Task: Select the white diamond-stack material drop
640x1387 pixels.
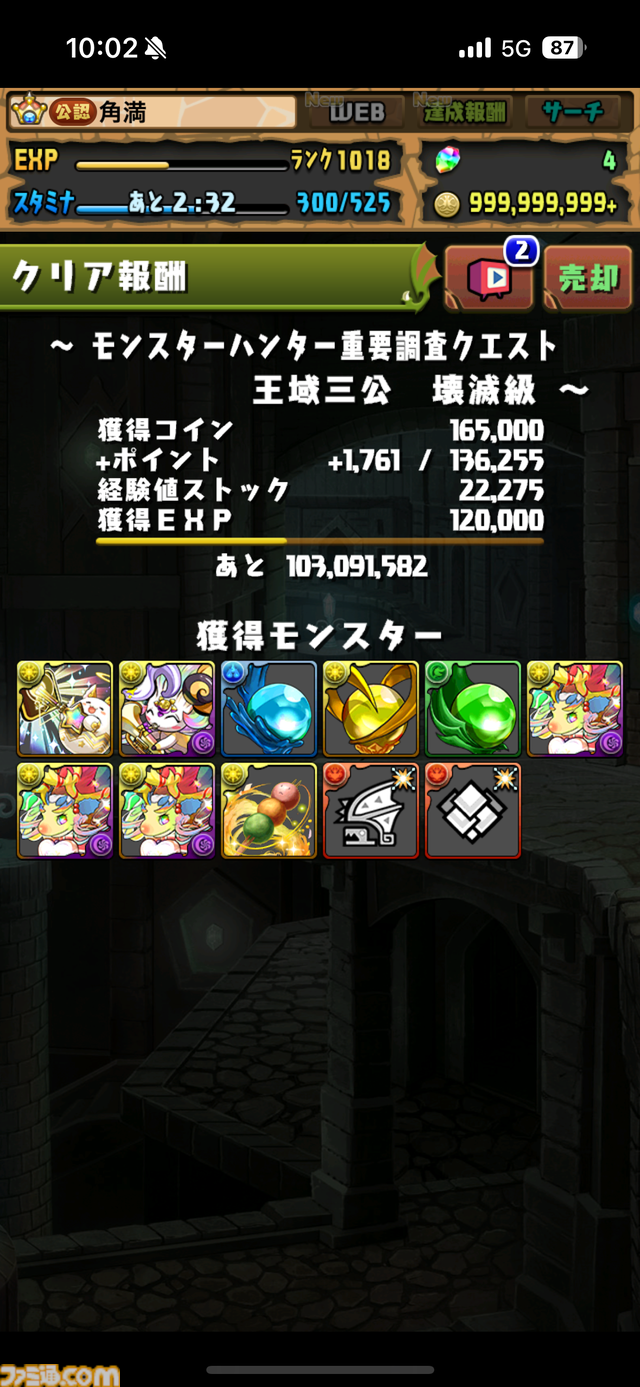Action: [472, 810]
